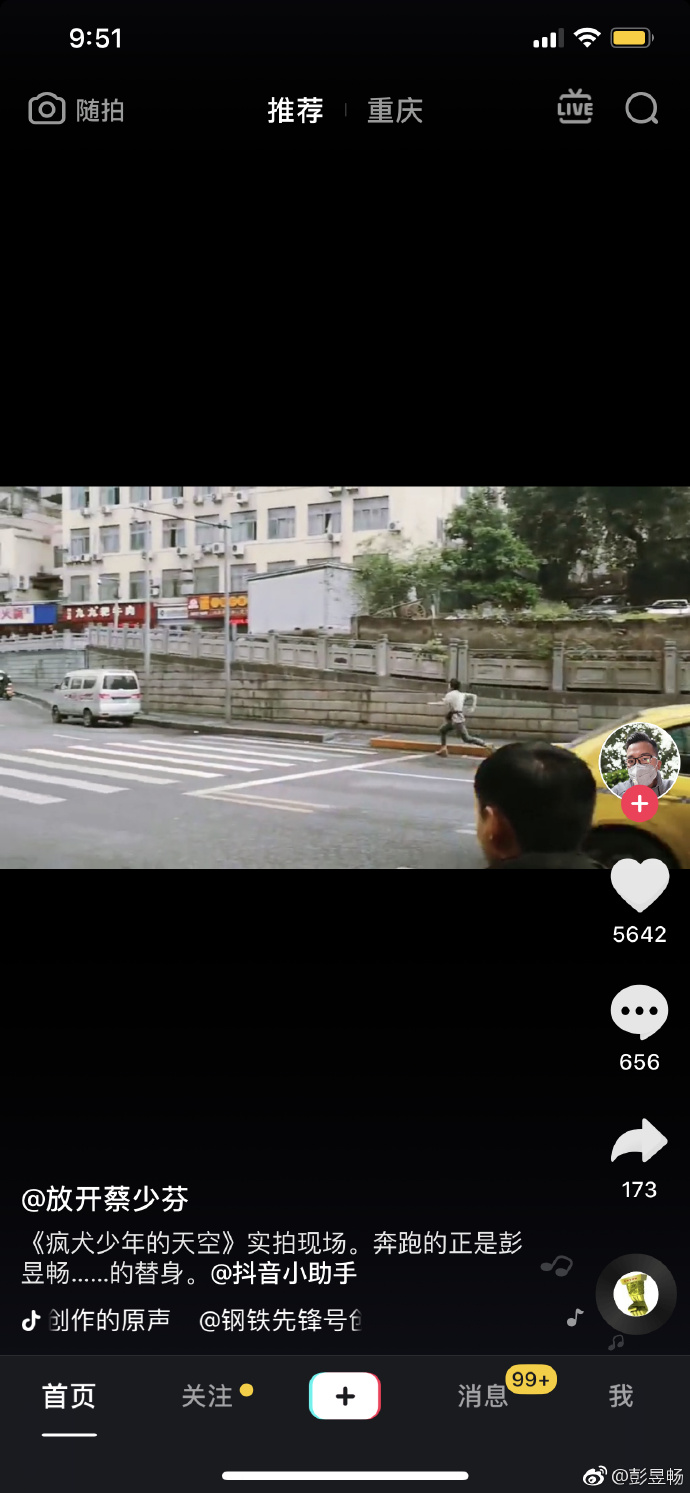The width and height of the screenshot is (690, 1493).
Task: Open the 消息 messages tab
Action: 483,1396
